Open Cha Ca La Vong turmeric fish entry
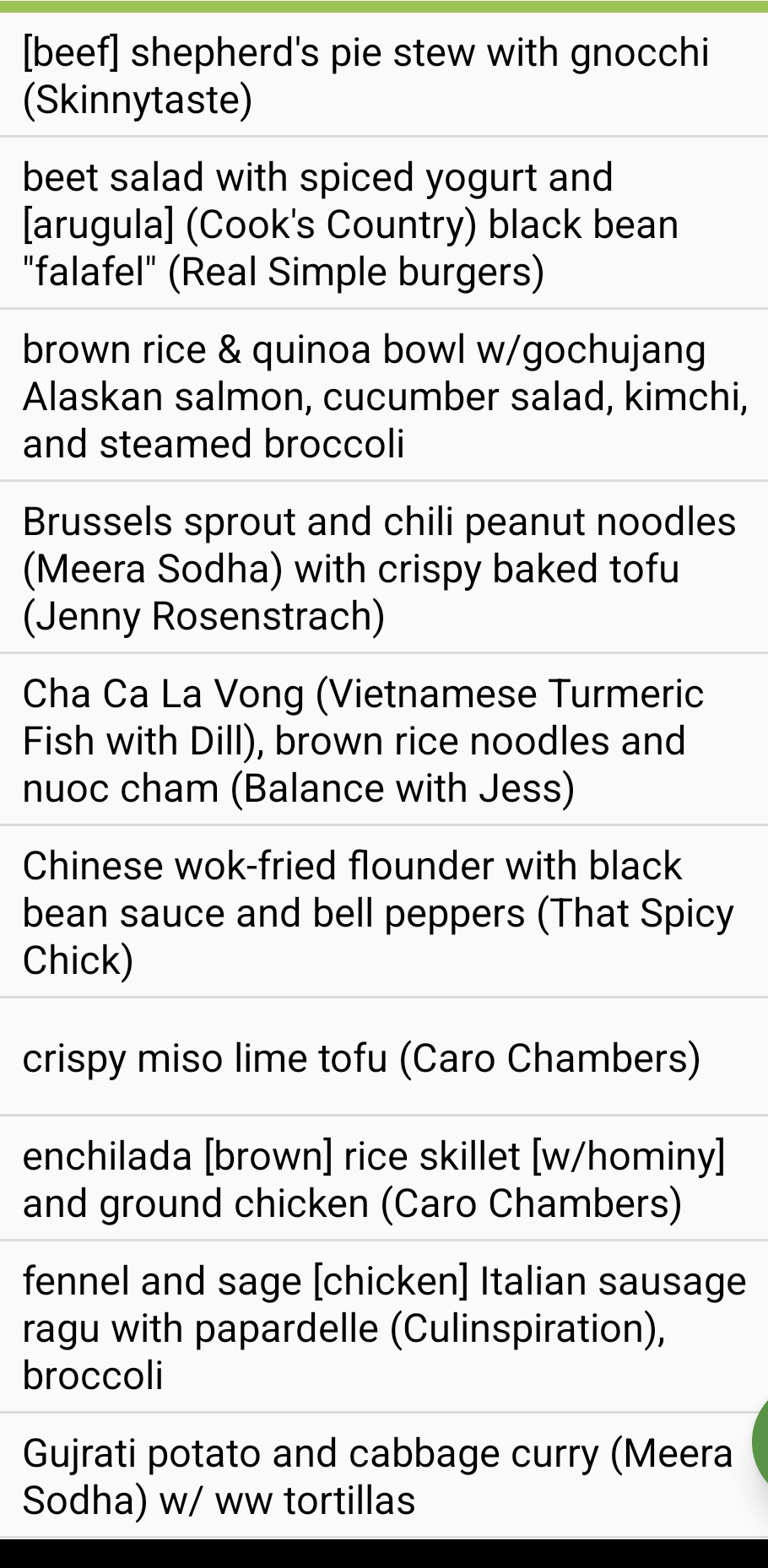Screen dimensions: 768x1568 pyautogui.click(x=363, y=741)
